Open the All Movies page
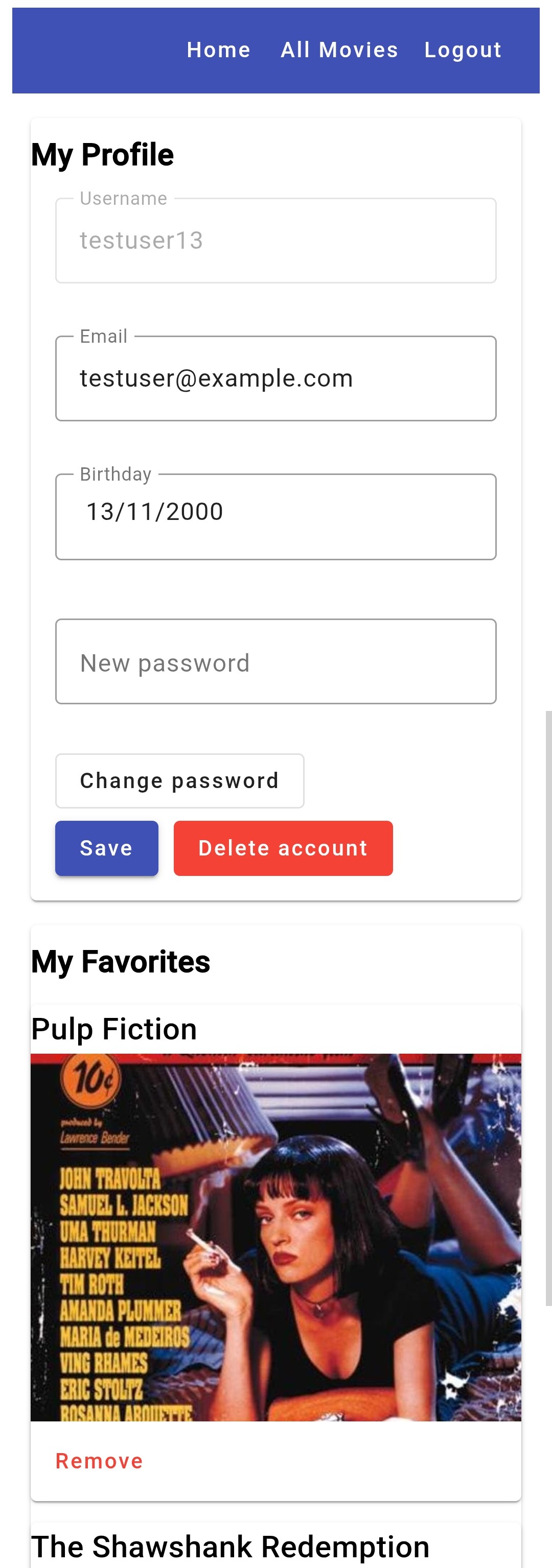 (x=339, y=50)
